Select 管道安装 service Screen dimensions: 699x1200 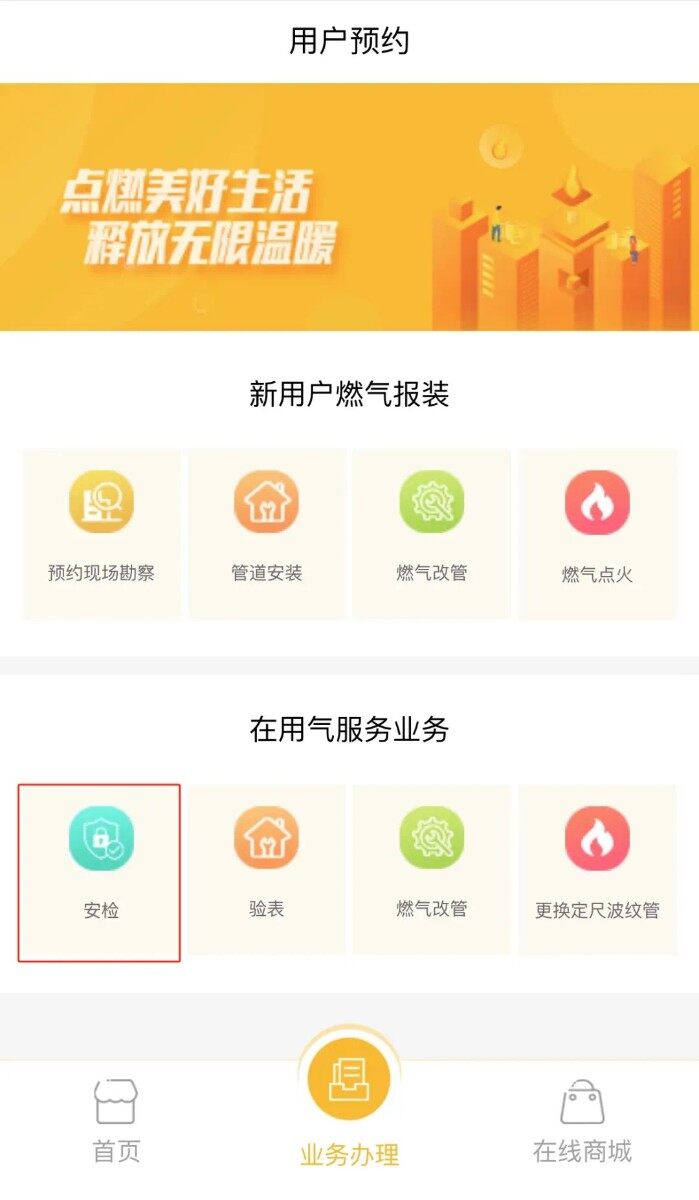point(266,532)
